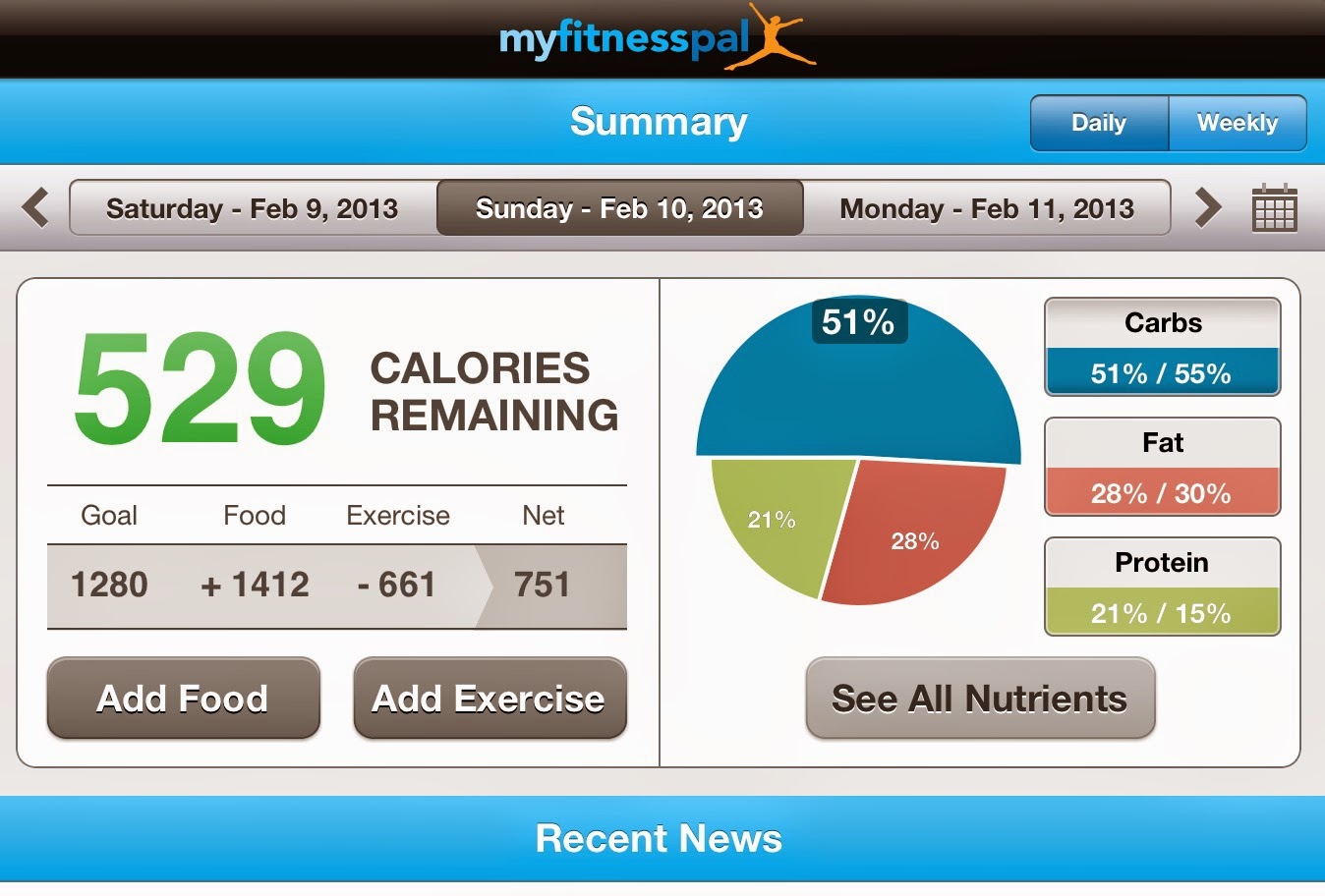1325x896 pixels.
Task: Select the Daily summary view
Action: [1099, 123]
